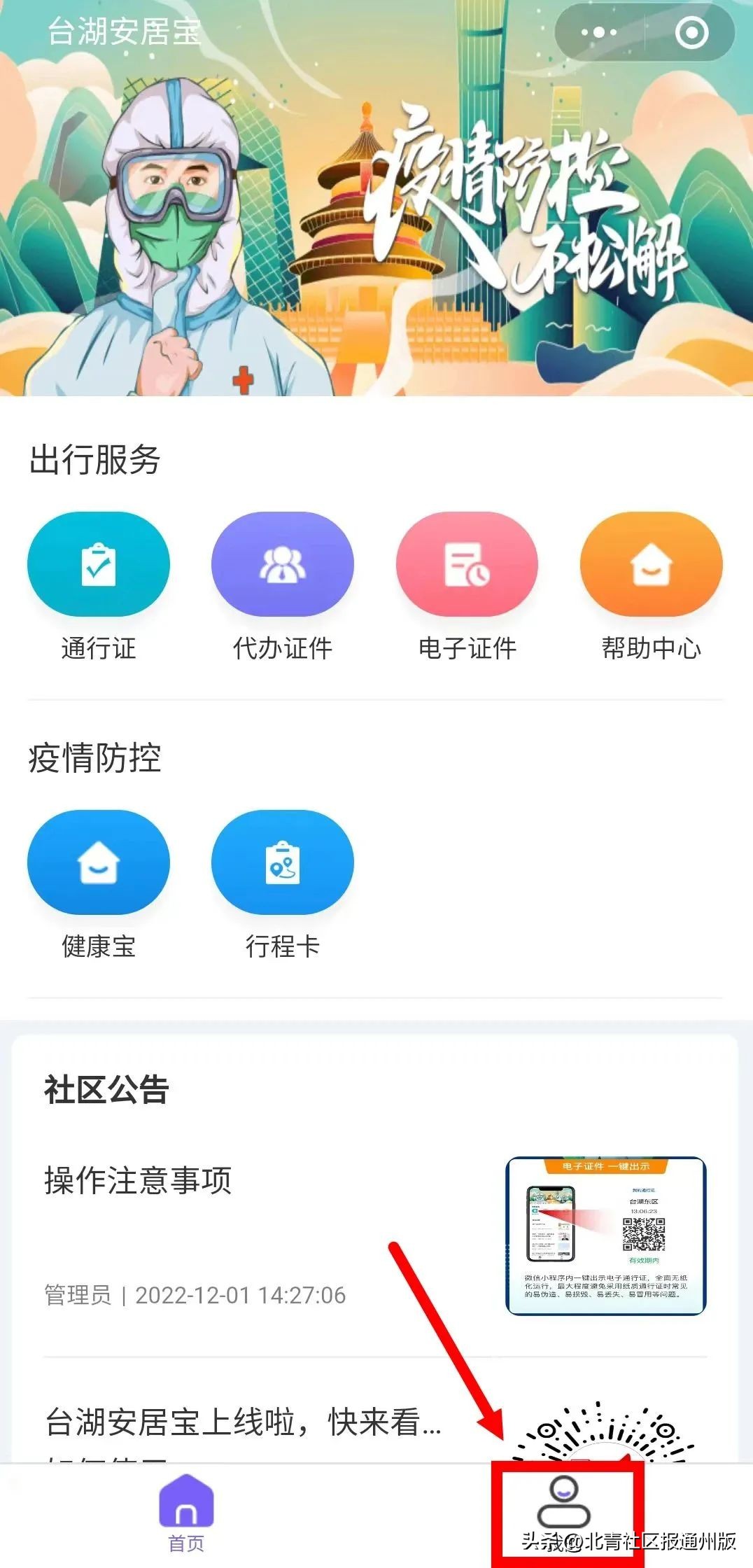The image size is (753, 1568).
Task: Open the 通行证 pass service icon
Action: (x=99, y=564)
